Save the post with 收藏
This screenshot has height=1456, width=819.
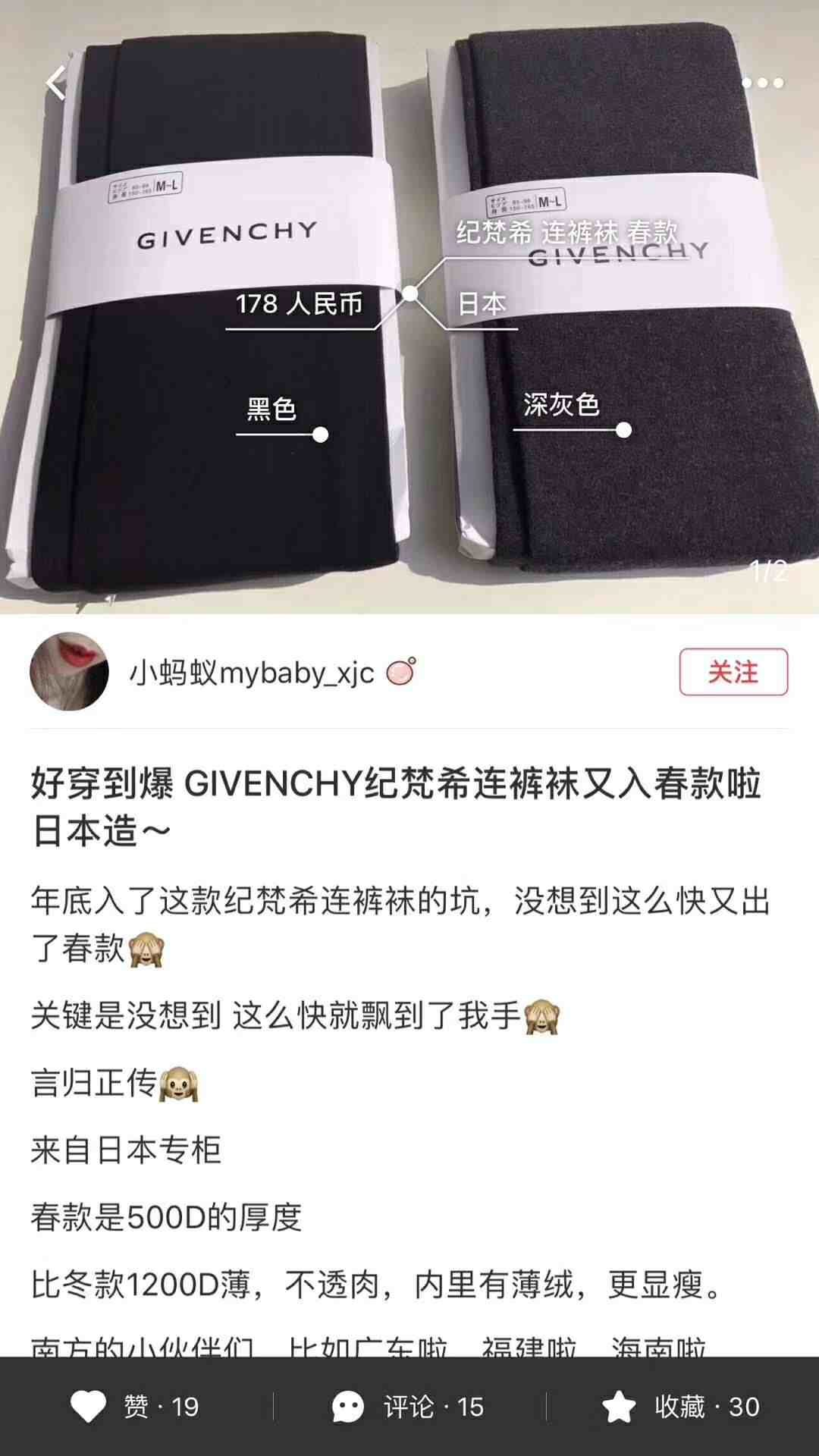pos(681,1407)
